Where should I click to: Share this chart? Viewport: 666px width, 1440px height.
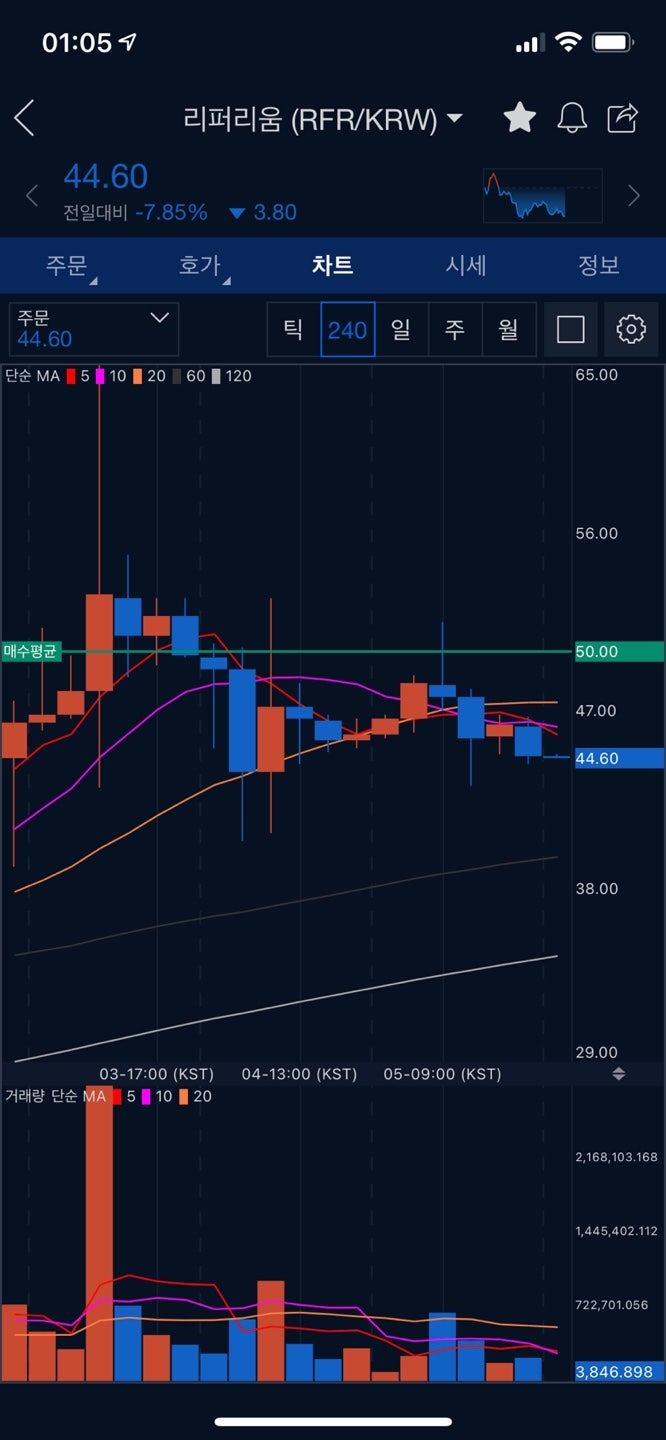[624, 118]
